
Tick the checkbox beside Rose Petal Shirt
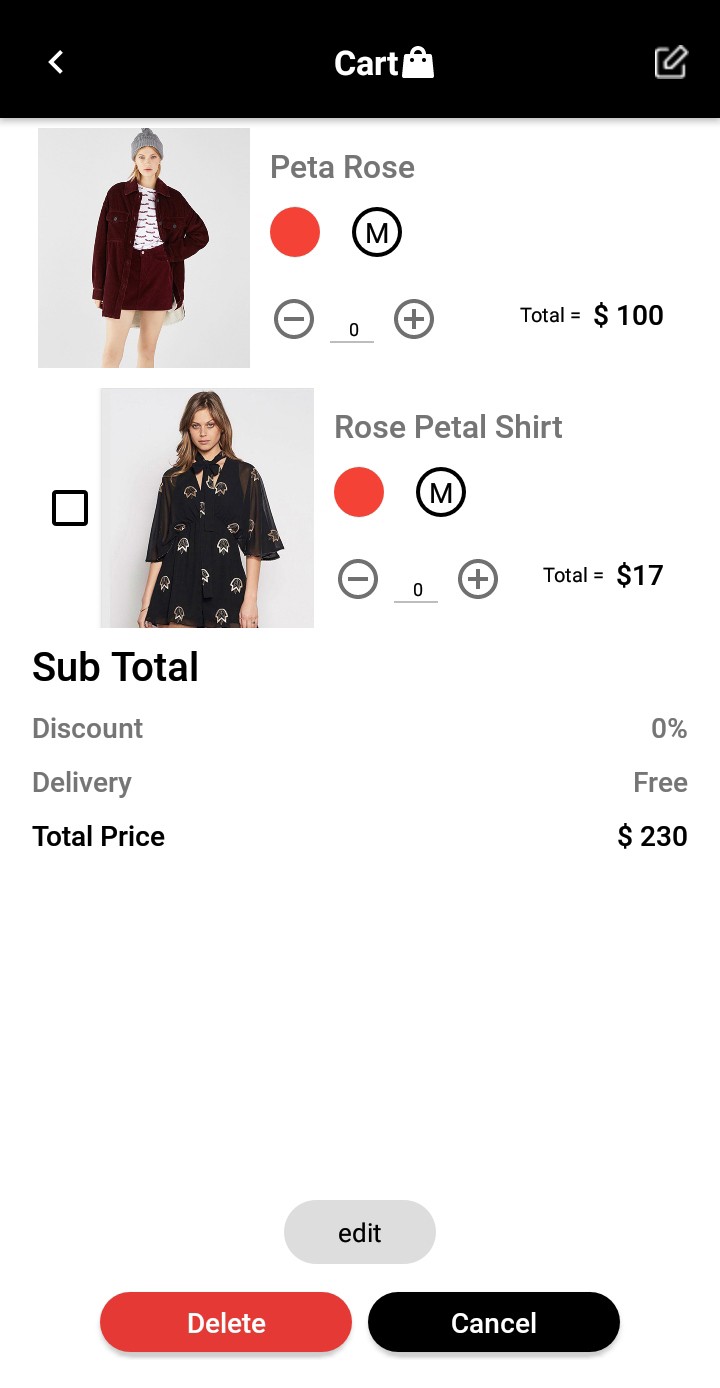click(x=70, y=508)
